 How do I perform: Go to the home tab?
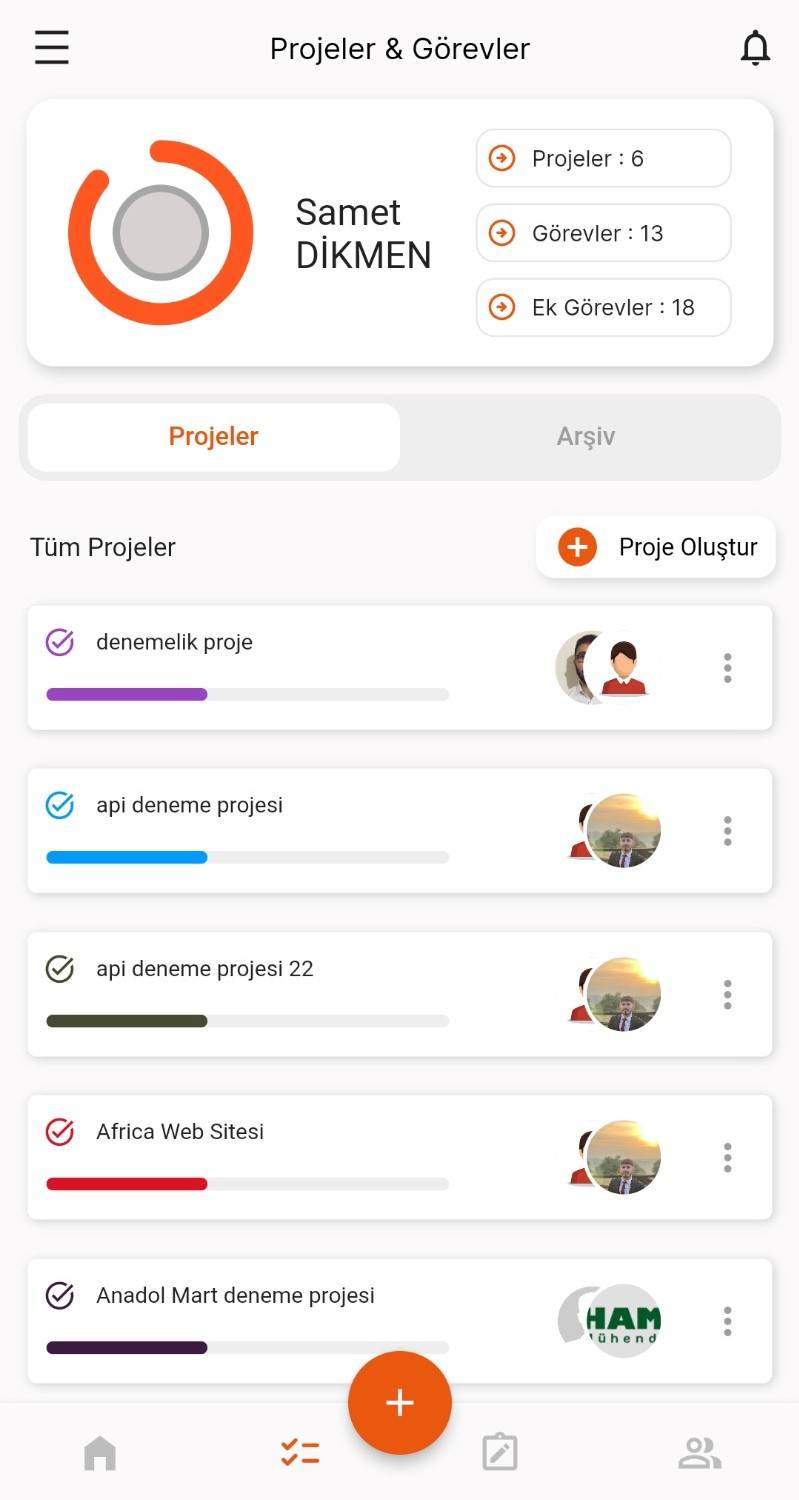pyautogui.click(x=100, y=1453)
